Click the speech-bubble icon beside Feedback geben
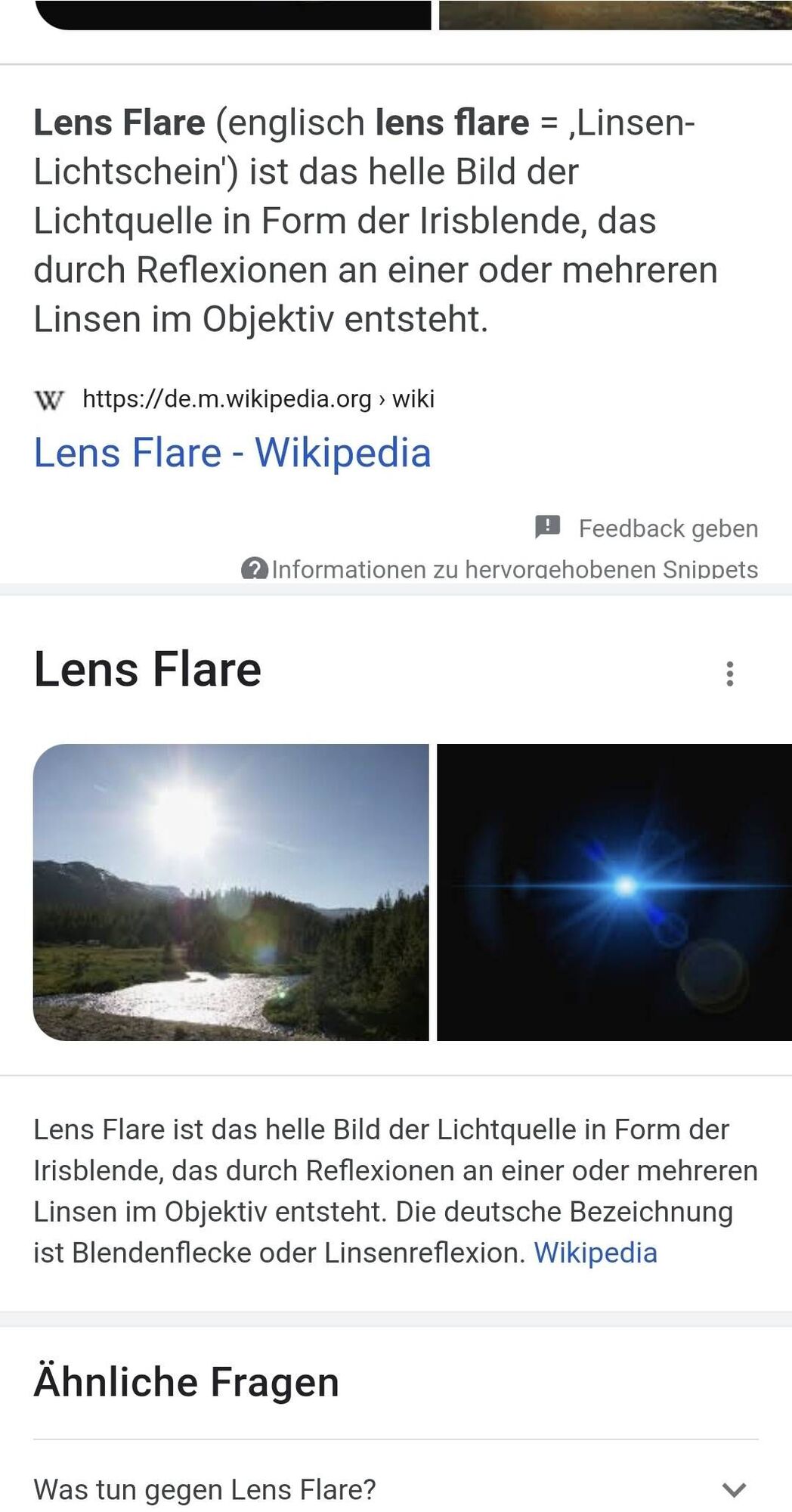 click(x=547, y=527)
